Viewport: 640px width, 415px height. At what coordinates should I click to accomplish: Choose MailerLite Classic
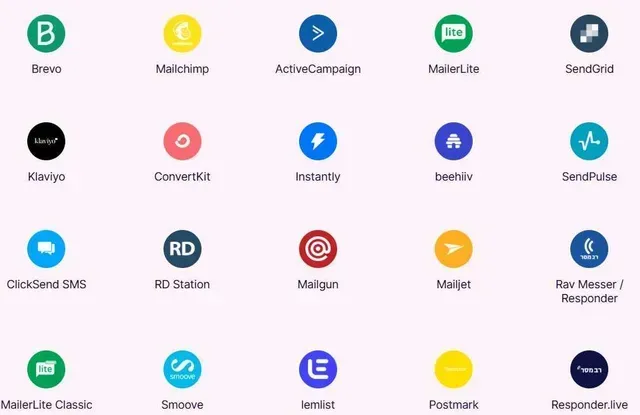[x=46, y=369]
